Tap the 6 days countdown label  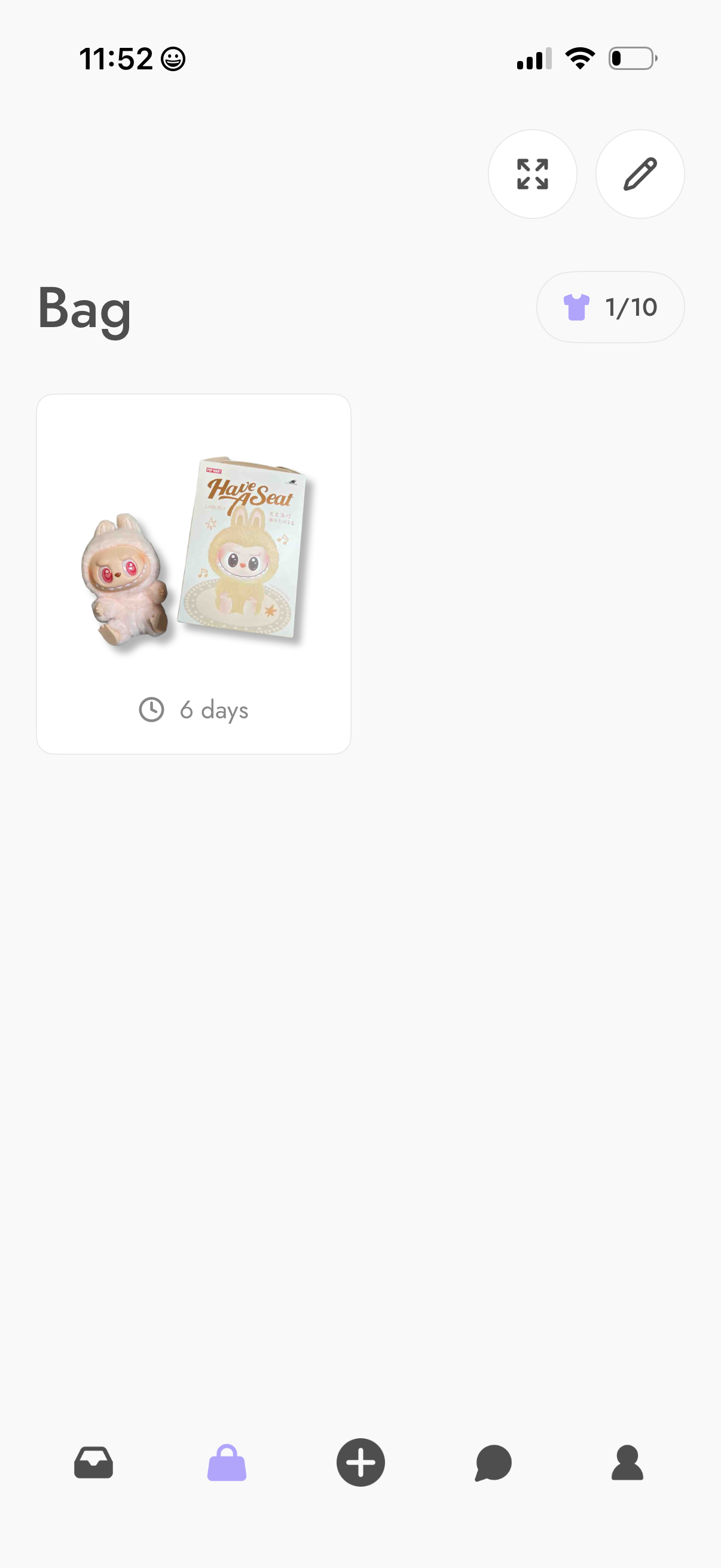[x=213, y=709]
